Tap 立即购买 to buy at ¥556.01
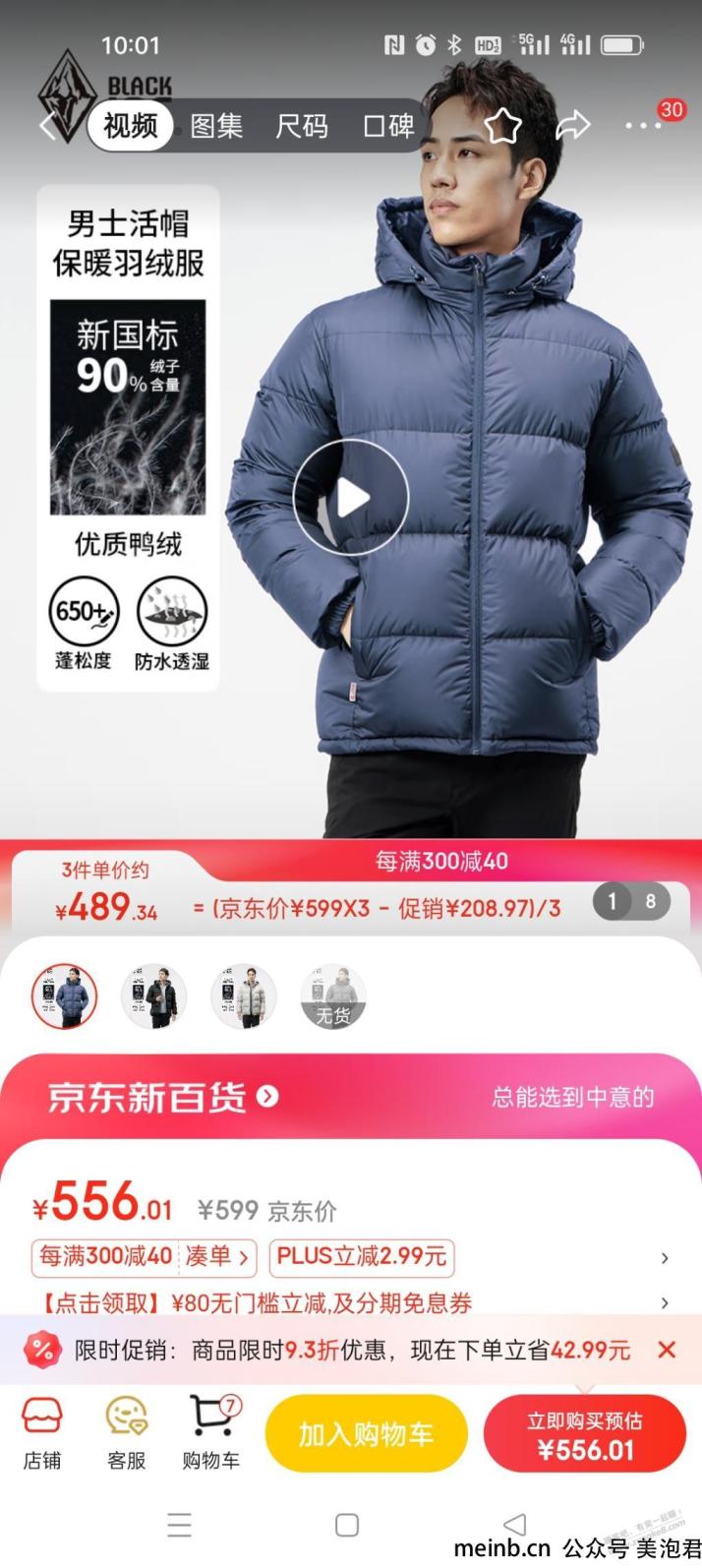The image size is (702, 1568). [x=585, y=1436]
